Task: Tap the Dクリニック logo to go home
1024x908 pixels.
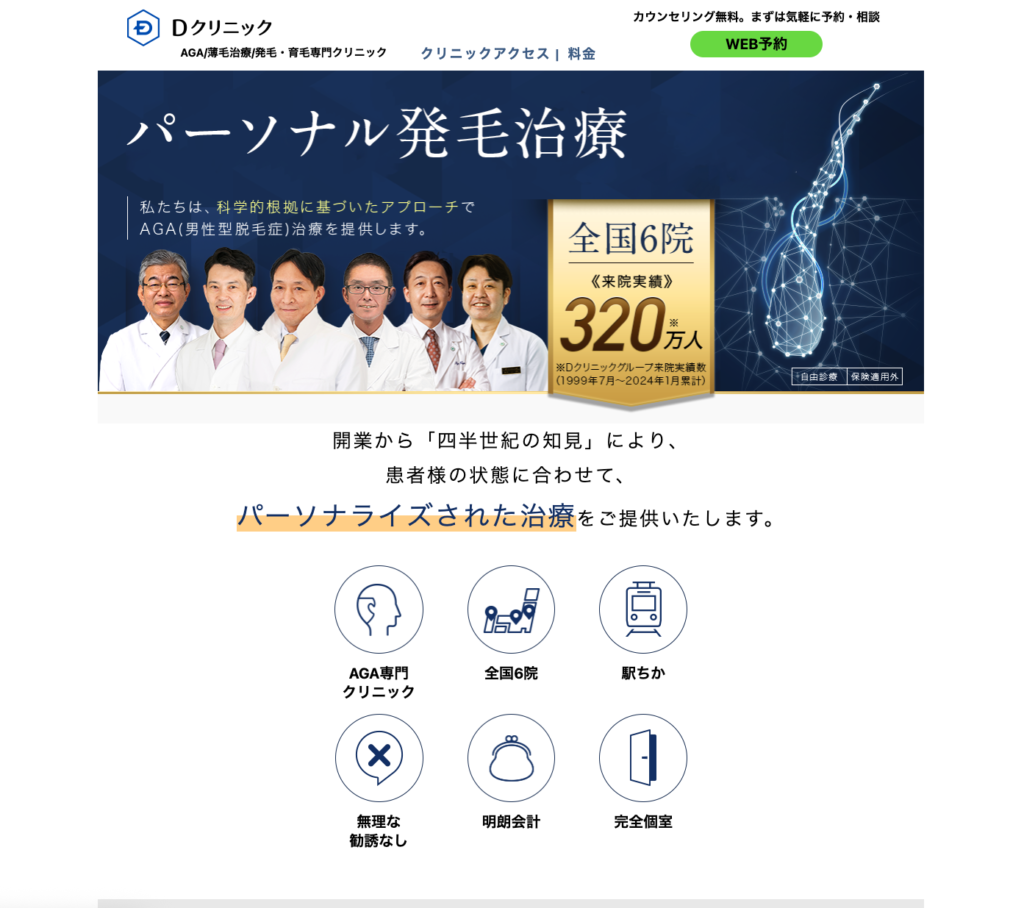Action: 200,28
